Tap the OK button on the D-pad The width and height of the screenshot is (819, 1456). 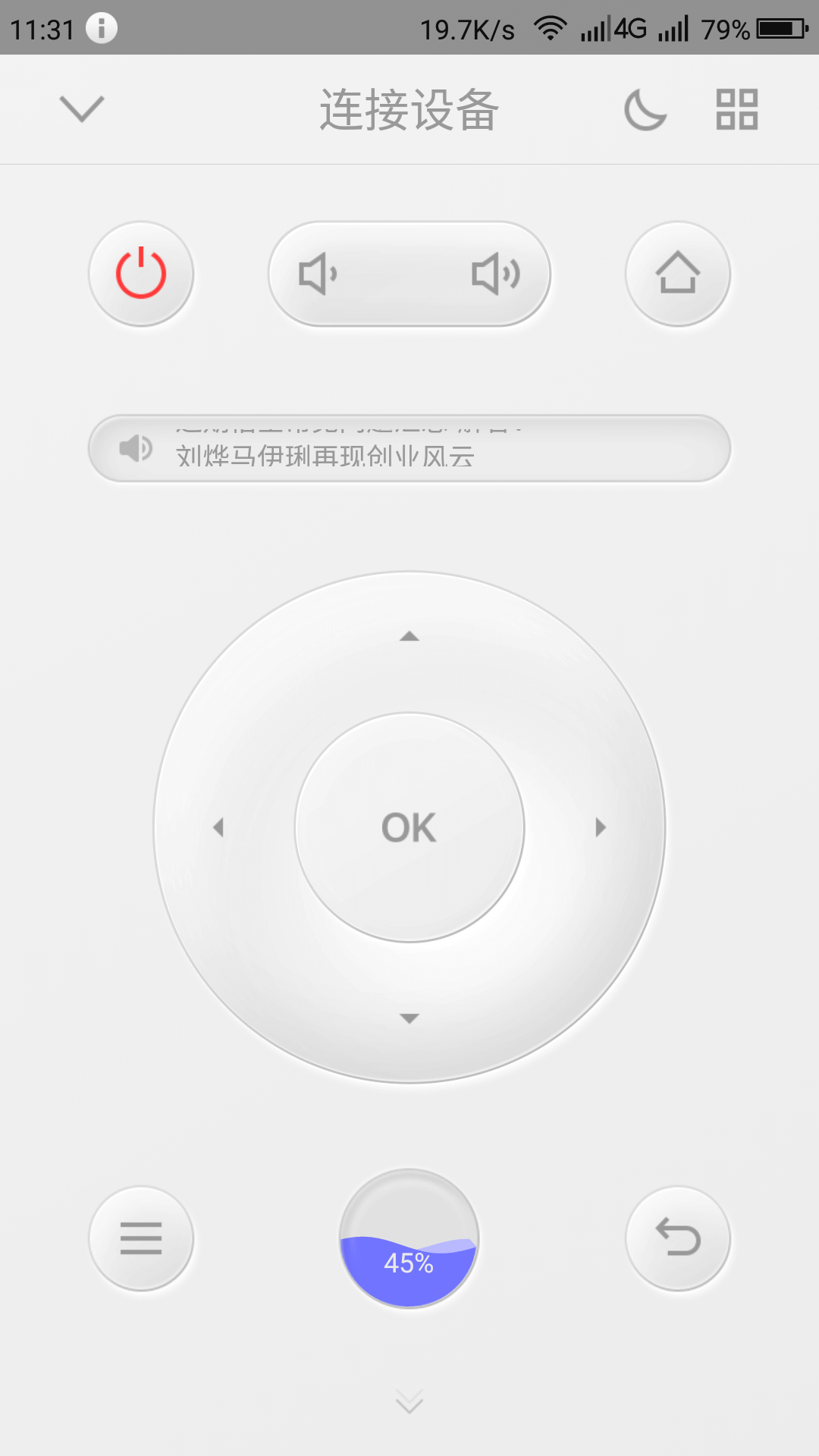[x=409, y=827]
